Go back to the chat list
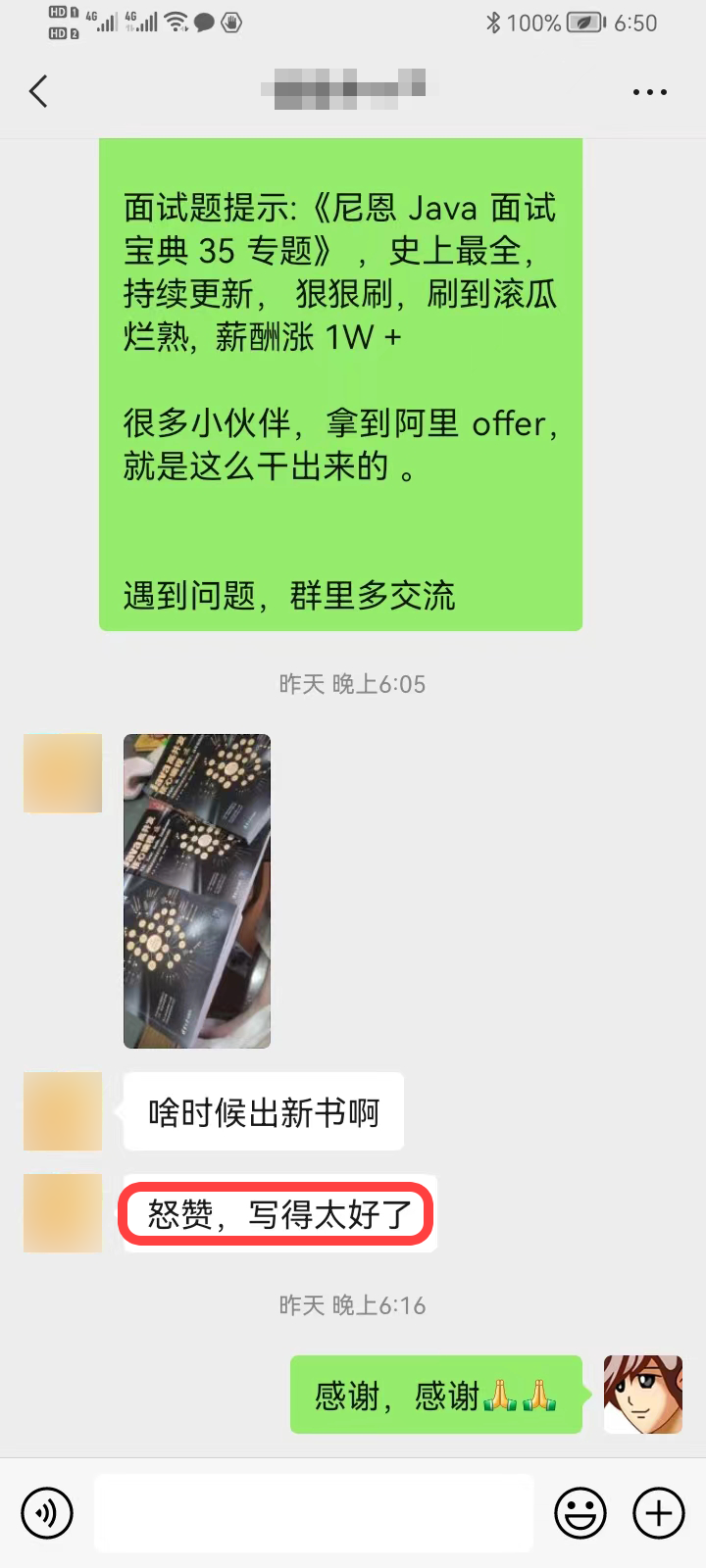The width and height of the screenshot is (706, 1568). 38,92
